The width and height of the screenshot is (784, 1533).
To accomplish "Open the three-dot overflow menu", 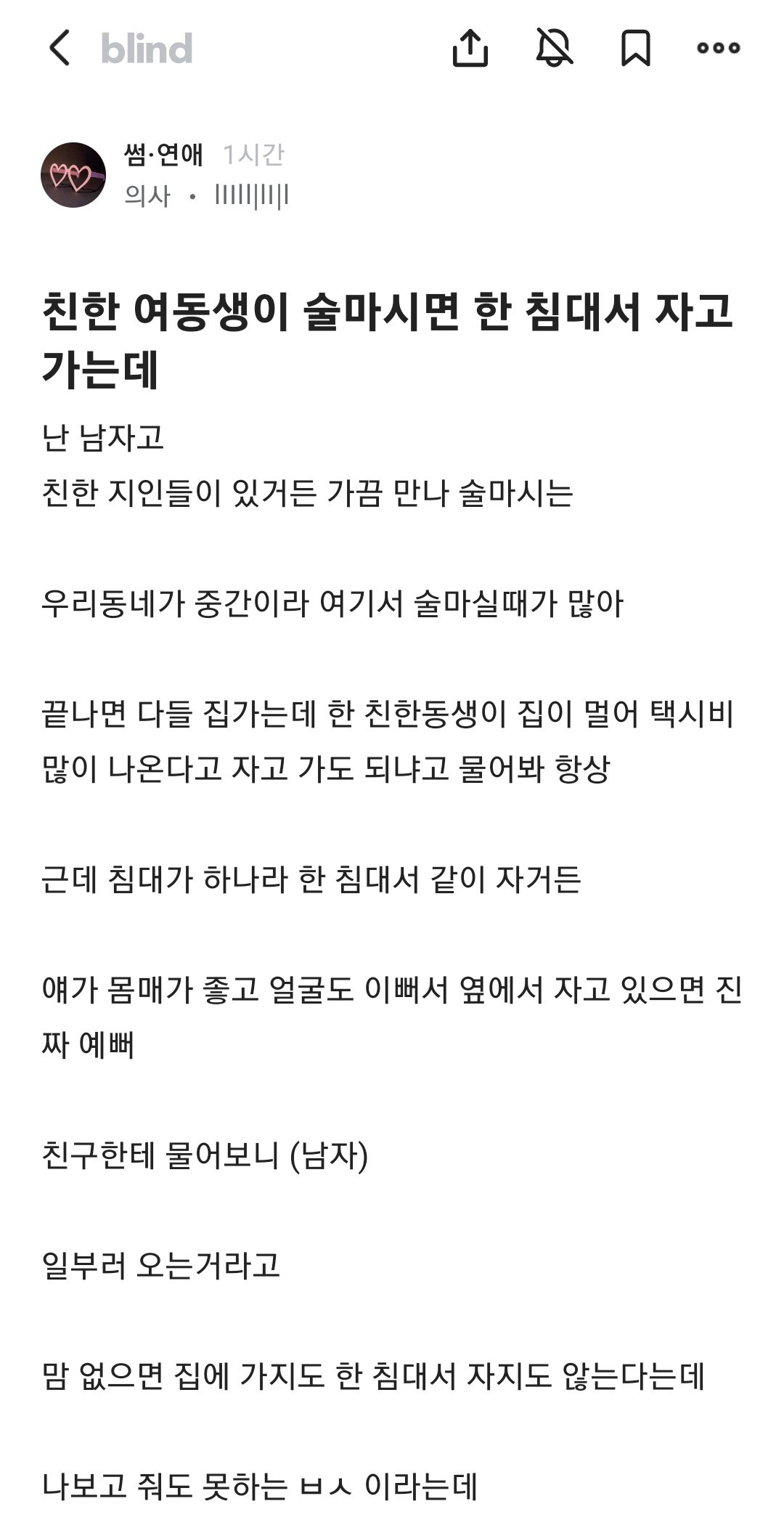I will (x=718, y=48).
